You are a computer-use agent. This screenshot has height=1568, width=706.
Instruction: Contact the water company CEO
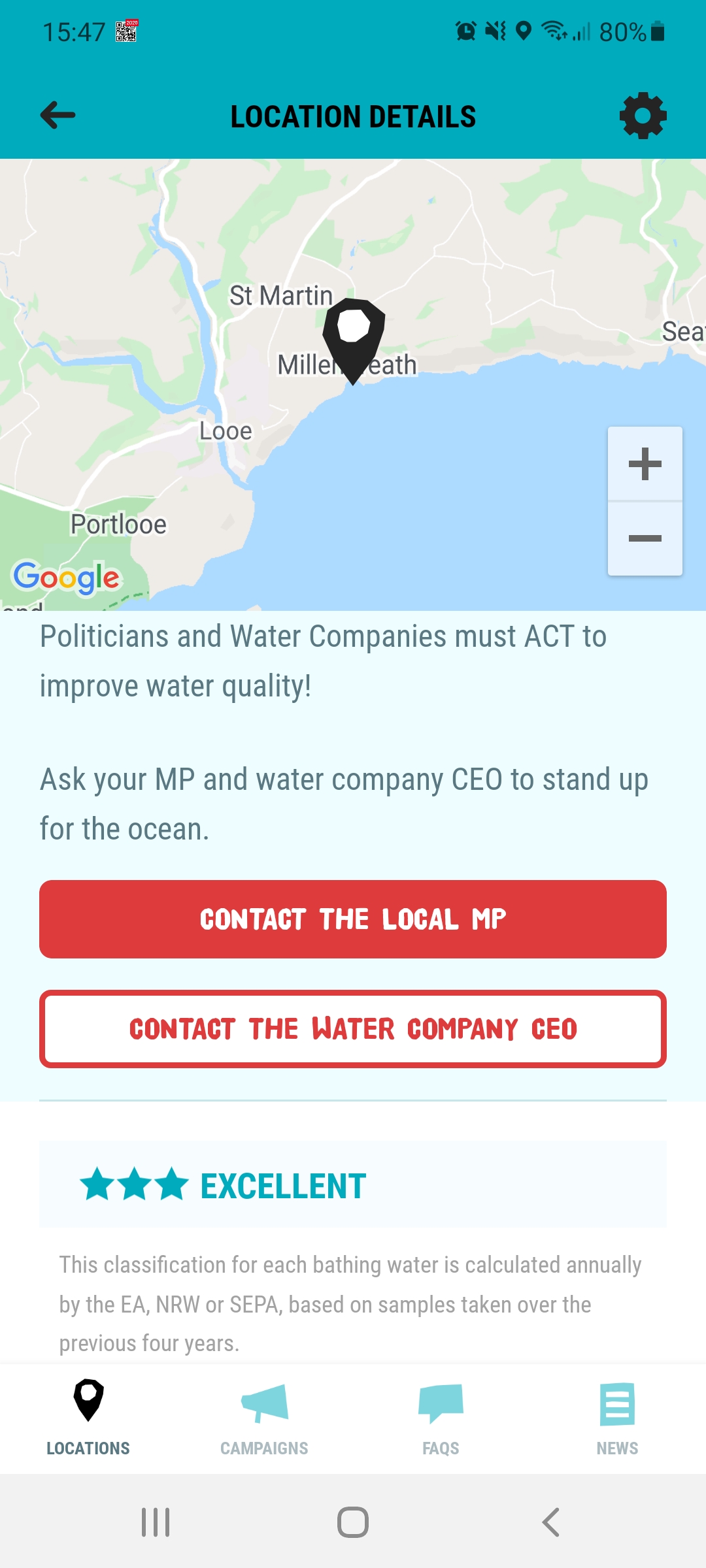(353, 1029)
